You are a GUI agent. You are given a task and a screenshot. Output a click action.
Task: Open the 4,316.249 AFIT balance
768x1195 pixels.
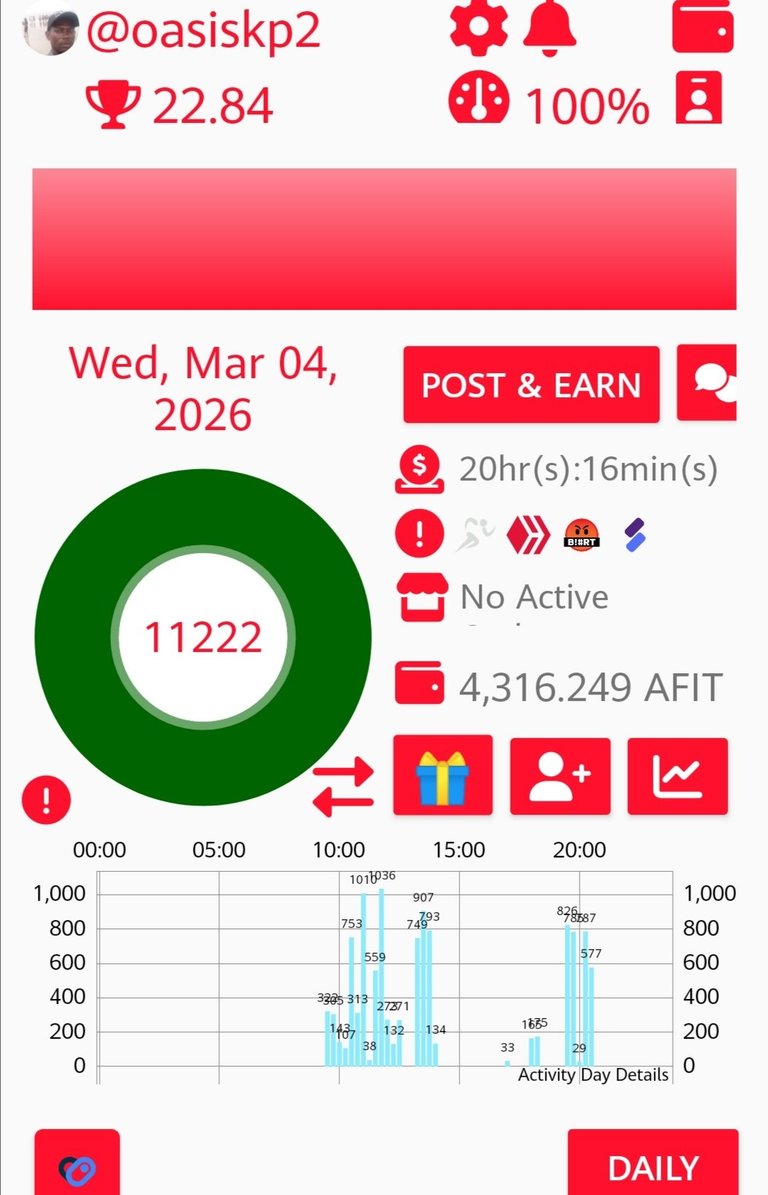[x=590, y=687]
